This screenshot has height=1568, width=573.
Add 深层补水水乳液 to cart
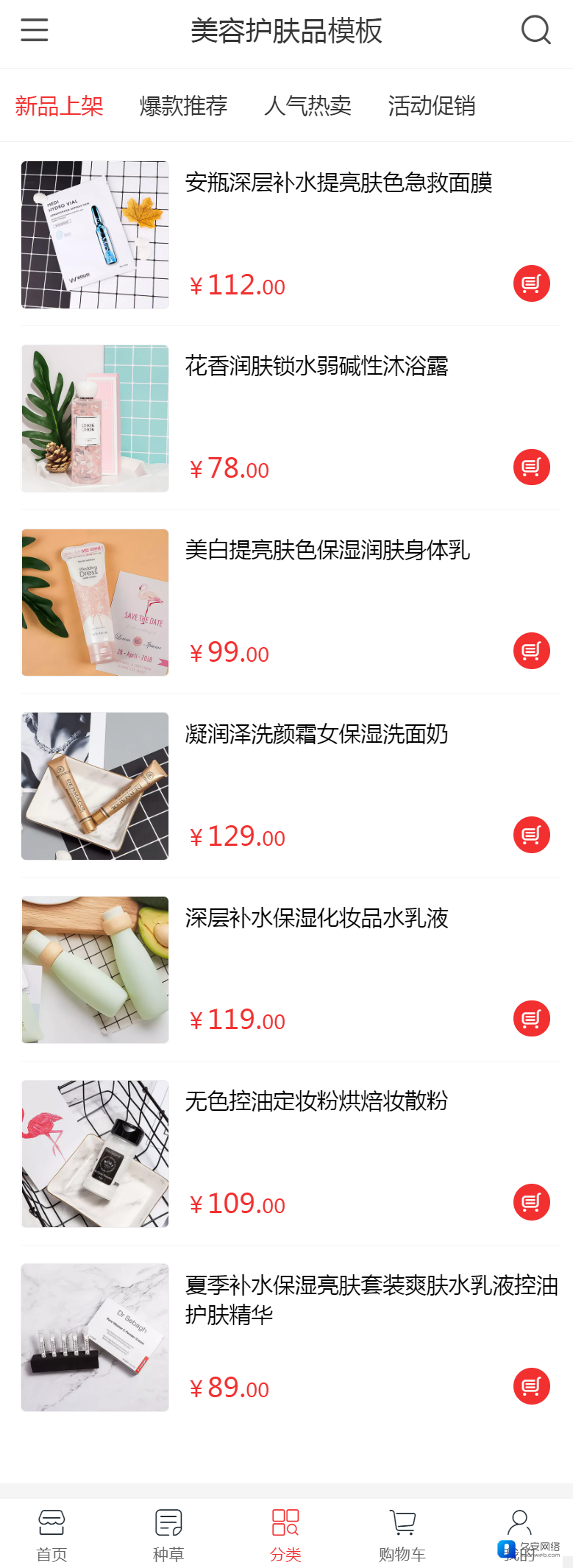pos(531,1019)
